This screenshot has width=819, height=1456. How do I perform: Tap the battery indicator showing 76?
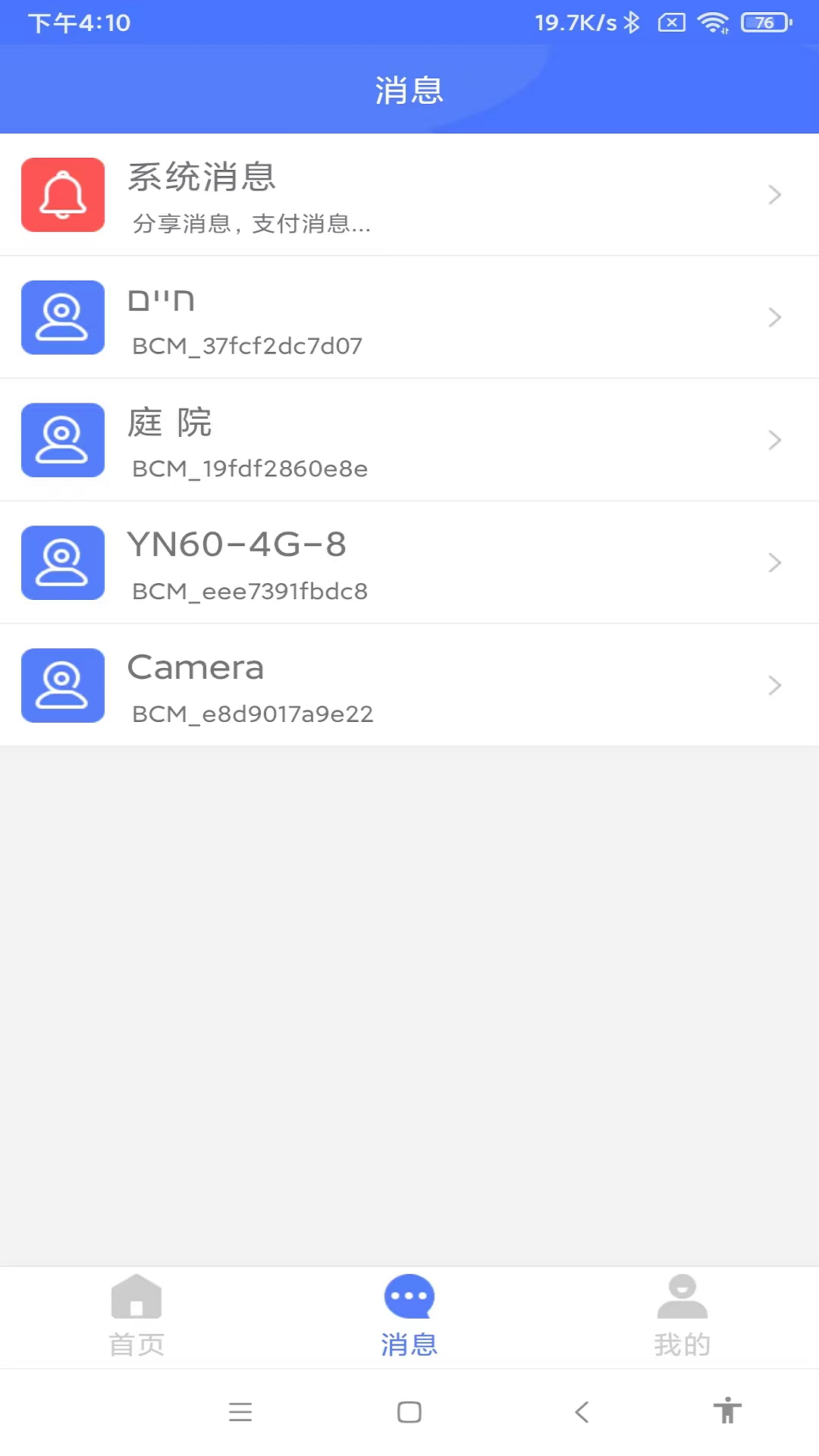tap(764, 23)
